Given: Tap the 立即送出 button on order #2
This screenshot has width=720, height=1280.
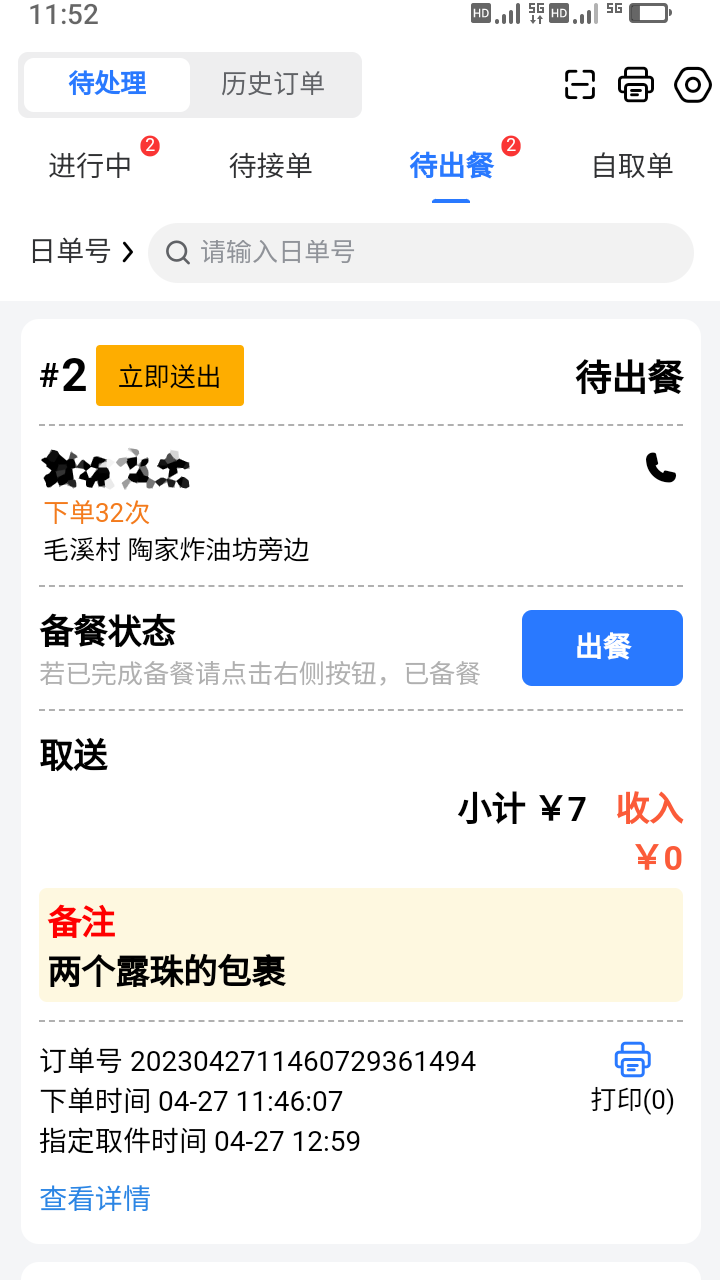Looking at the screenshot, I should (x=170, y=376).
